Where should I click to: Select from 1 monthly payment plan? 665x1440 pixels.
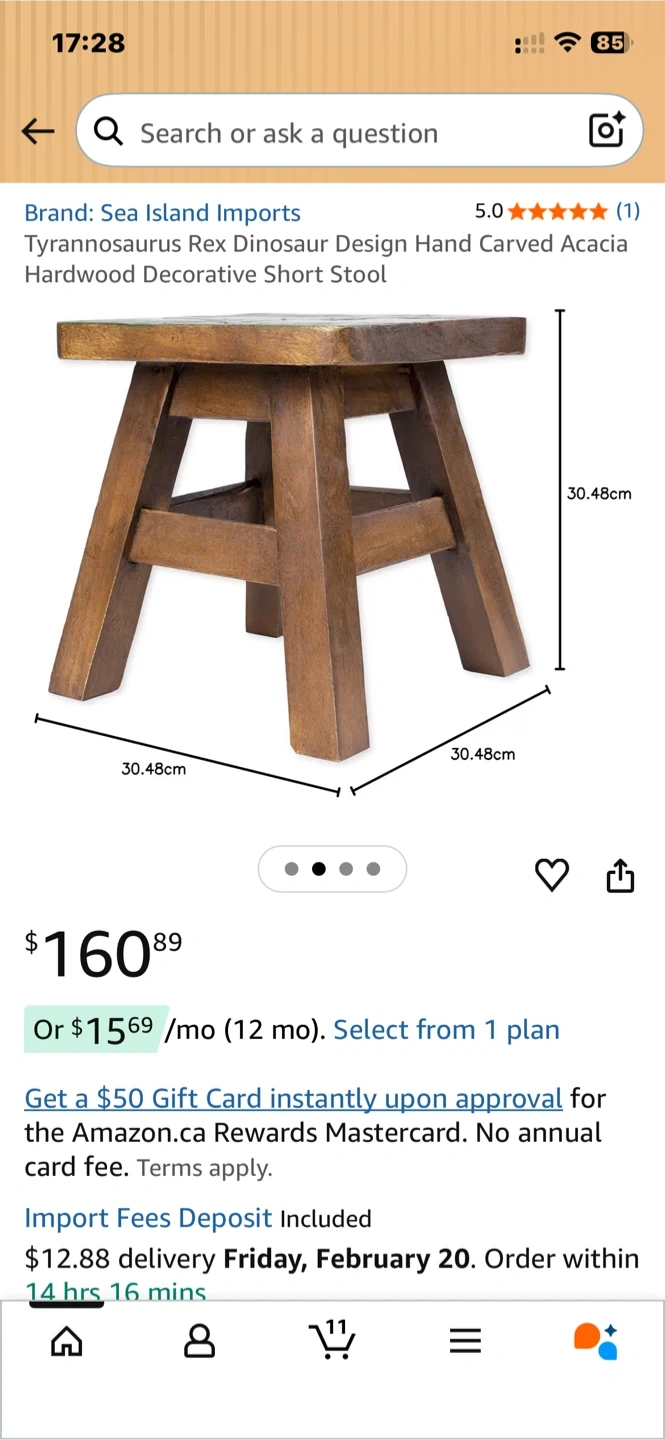click(446, 1030)
